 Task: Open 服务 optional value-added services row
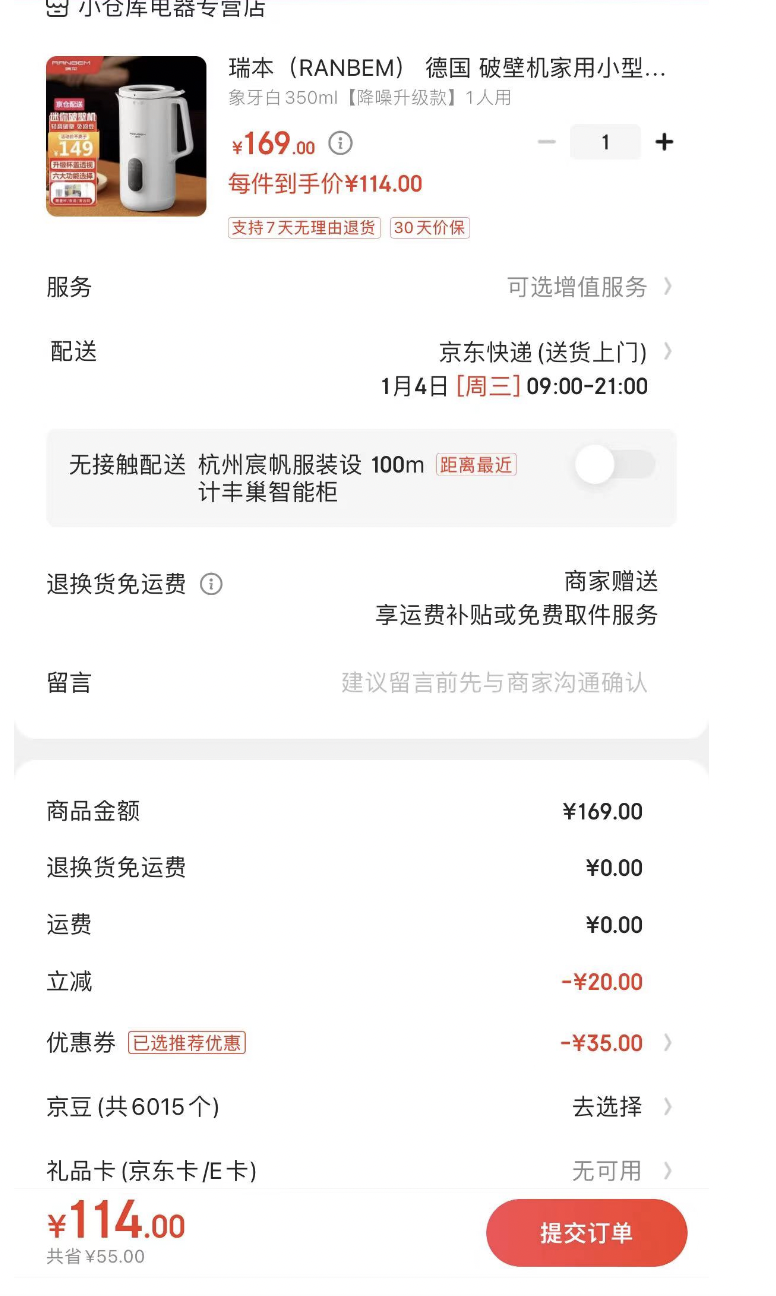361,287
